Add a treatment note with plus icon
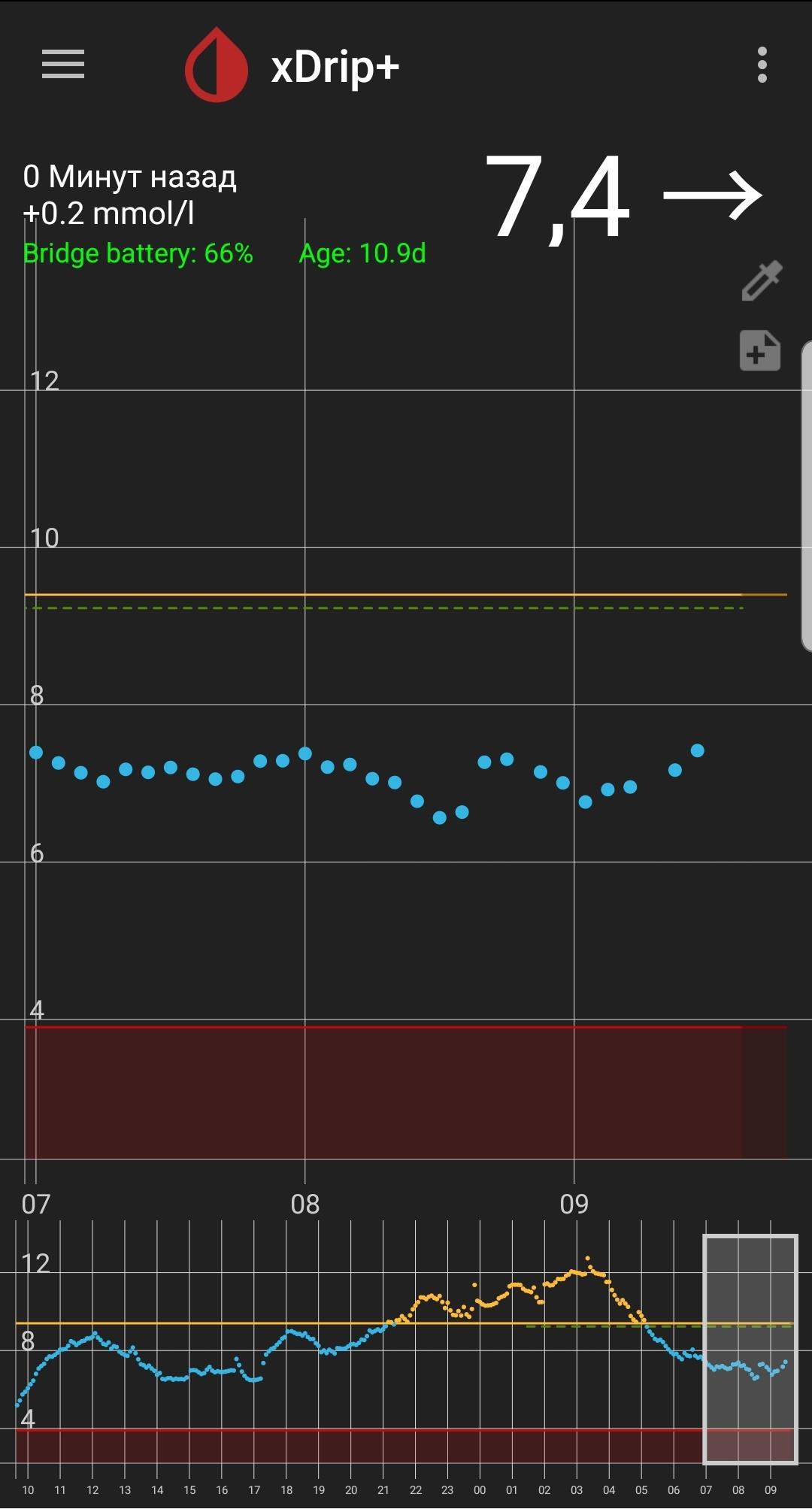Screen dimensions: 812x1509 pyautogui.click(x=760, y=350)
